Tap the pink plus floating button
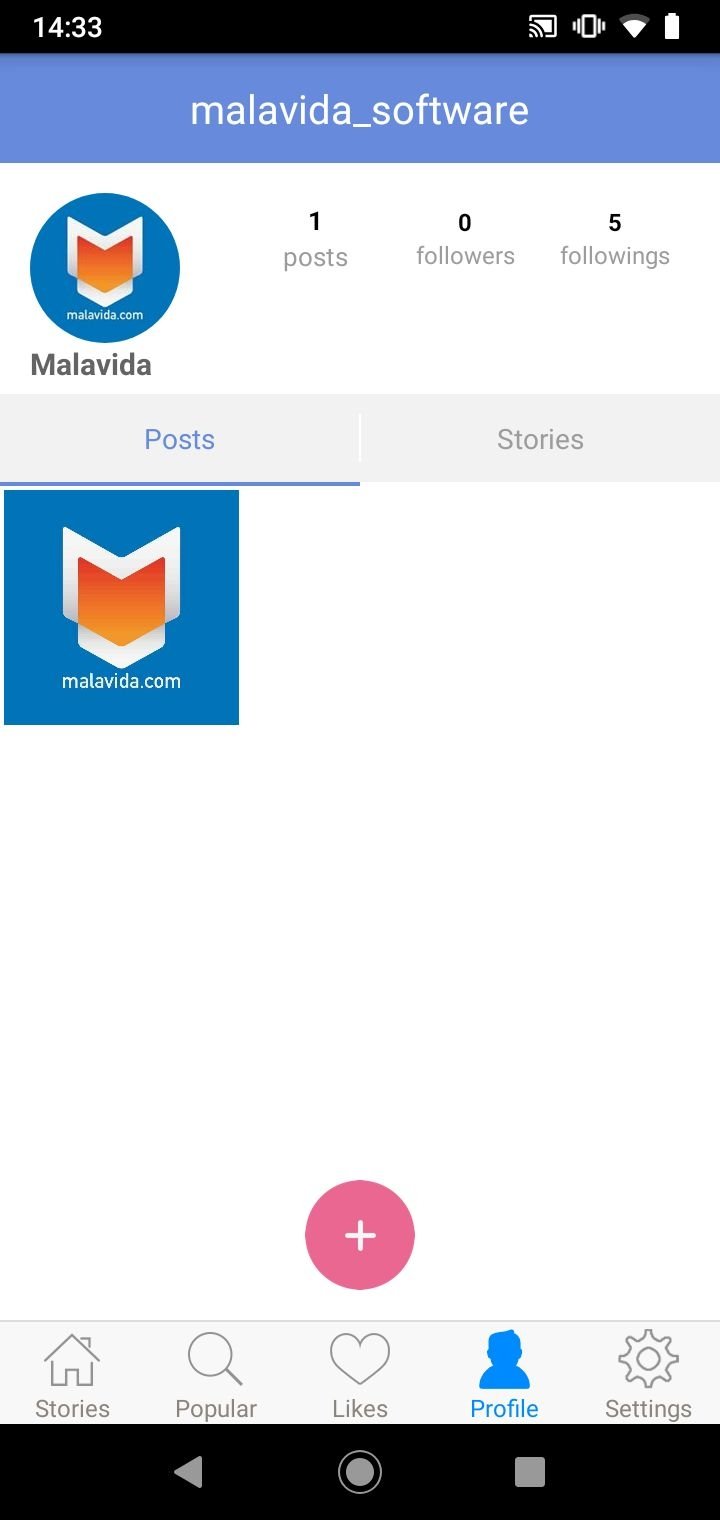The image size is (720, 1520). pyautogui.click(x=360, y=1235)
